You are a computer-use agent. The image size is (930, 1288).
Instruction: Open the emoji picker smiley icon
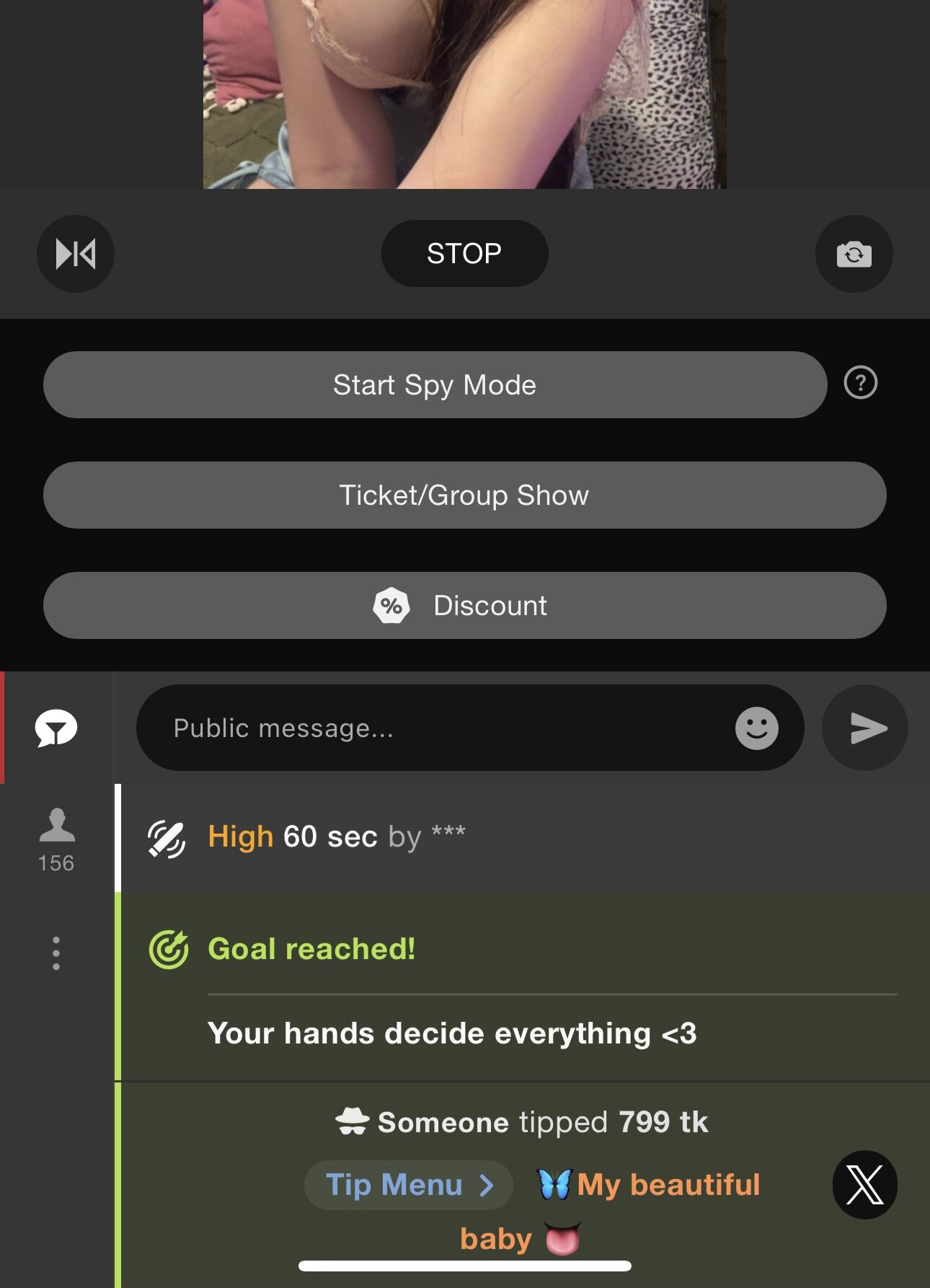(756, 728)
